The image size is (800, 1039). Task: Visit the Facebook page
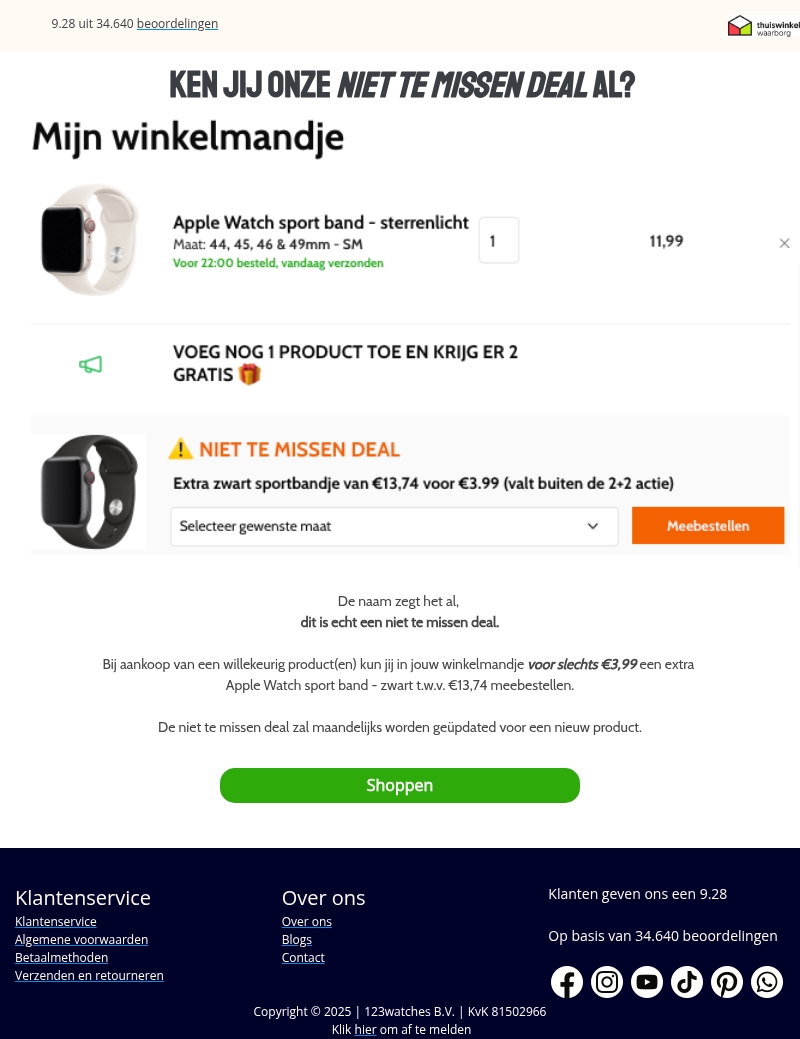[x=567, y=982]
